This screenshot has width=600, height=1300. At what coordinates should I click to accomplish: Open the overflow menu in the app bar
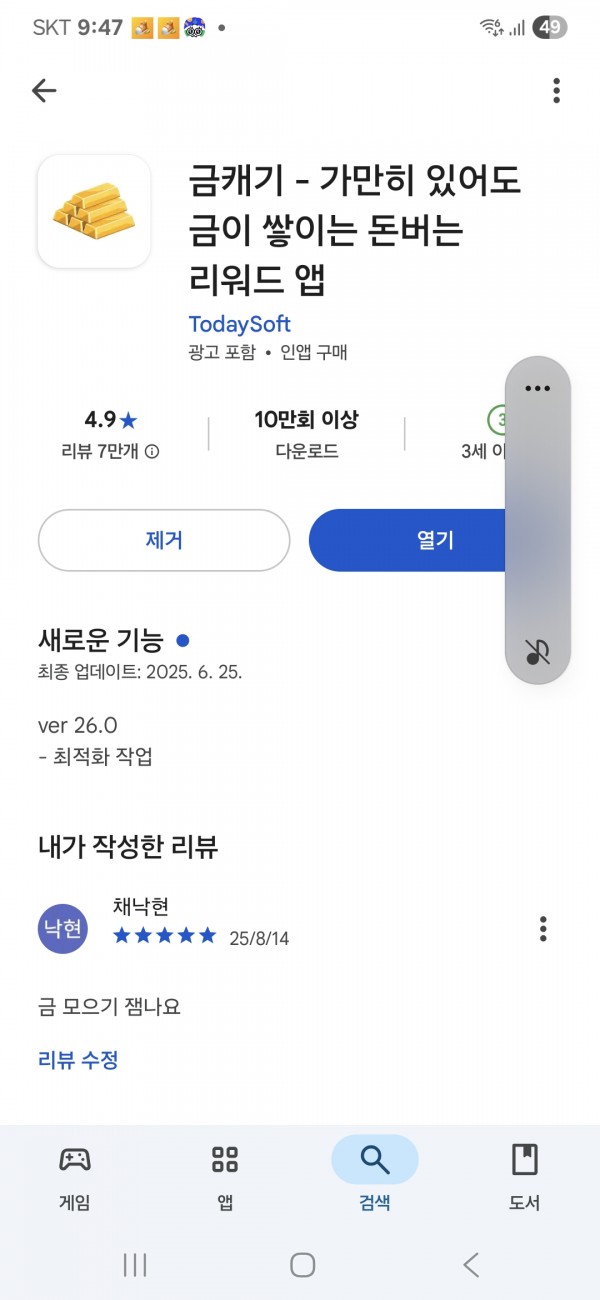coord(556,91)
